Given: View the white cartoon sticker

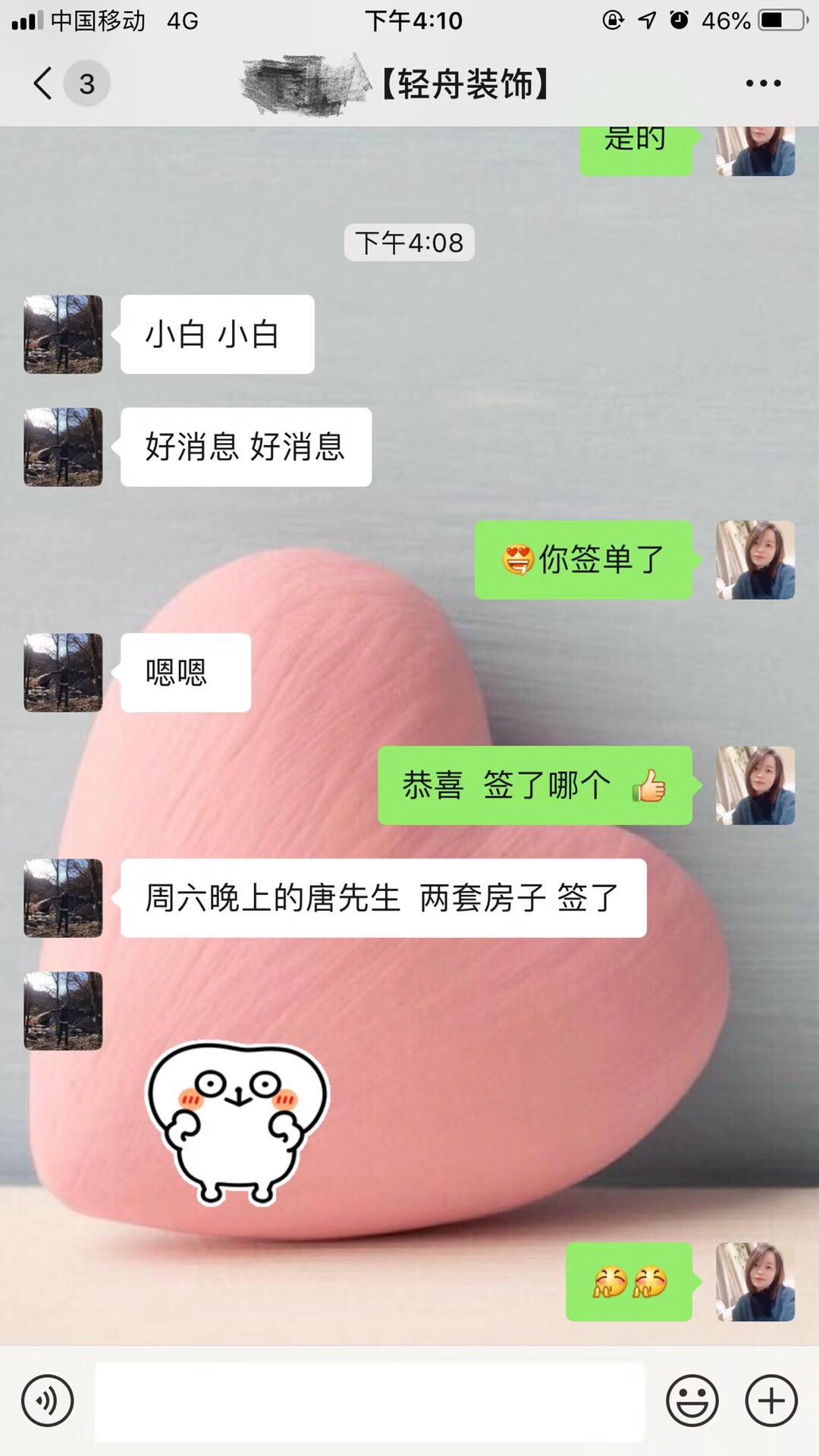Looking at the screenshot, I should pyautogui.click(x=237, y=1122).
